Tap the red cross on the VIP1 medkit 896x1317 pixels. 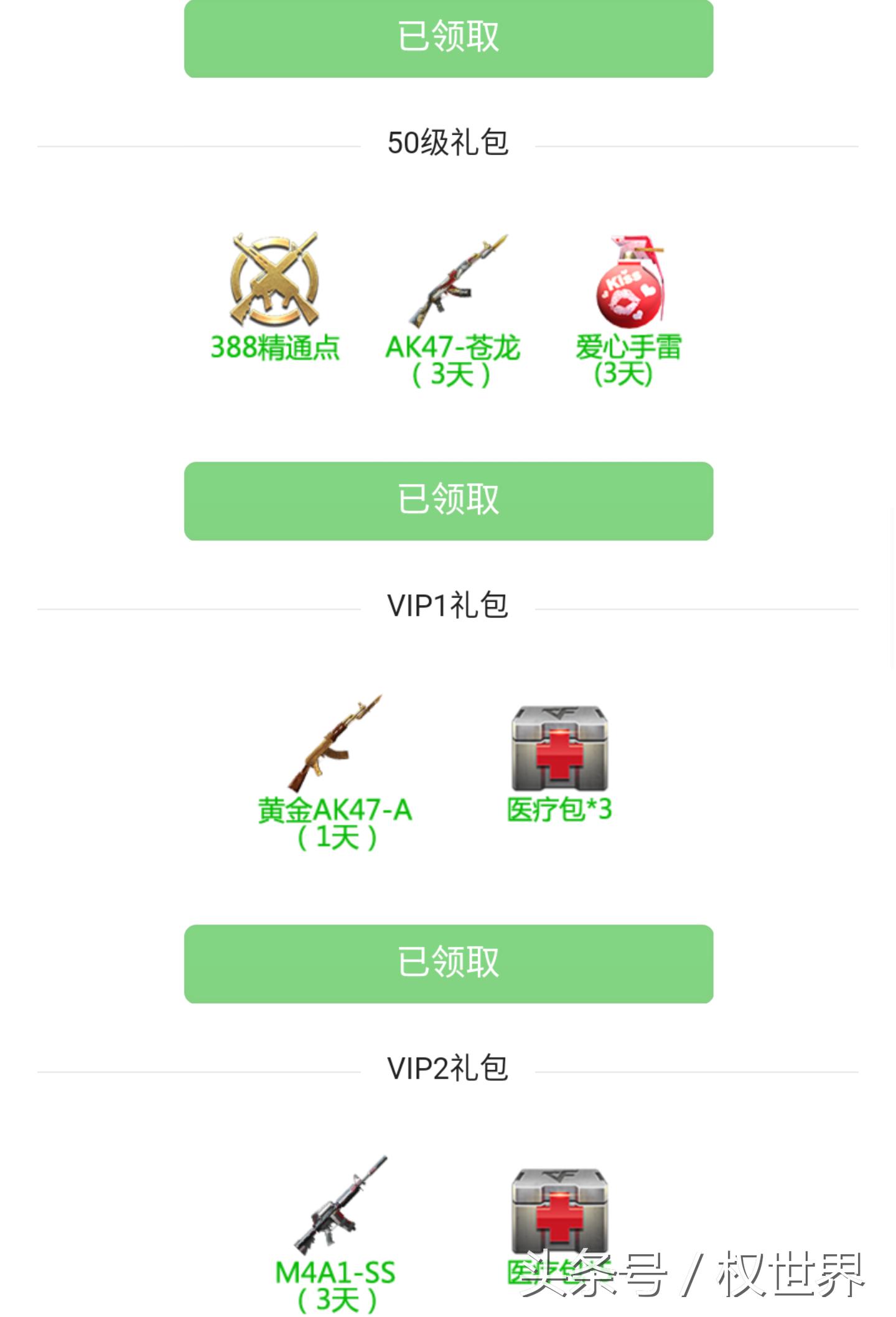pyautogui.click(x=561, y=756)
